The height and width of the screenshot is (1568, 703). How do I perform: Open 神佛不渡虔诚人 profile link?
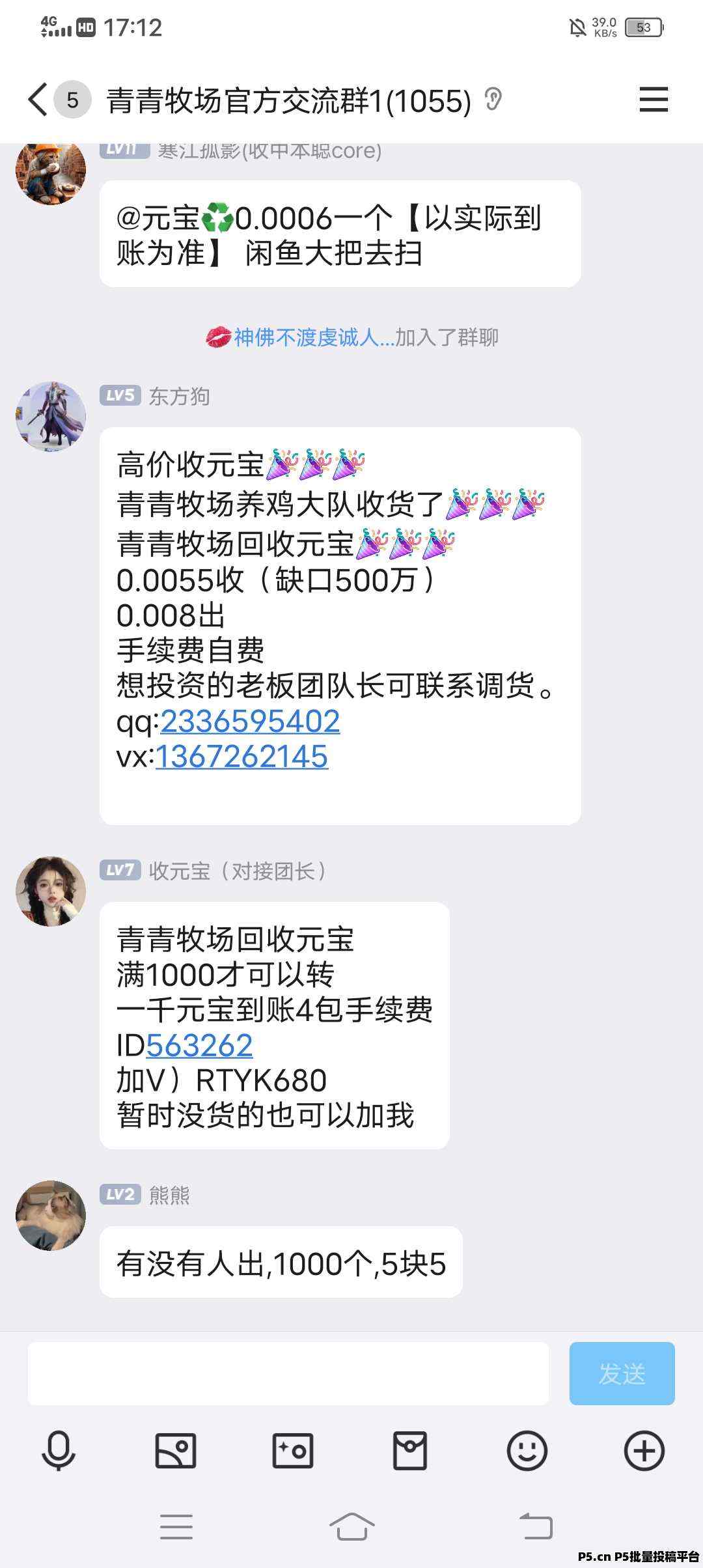click(x=314, y=337)
